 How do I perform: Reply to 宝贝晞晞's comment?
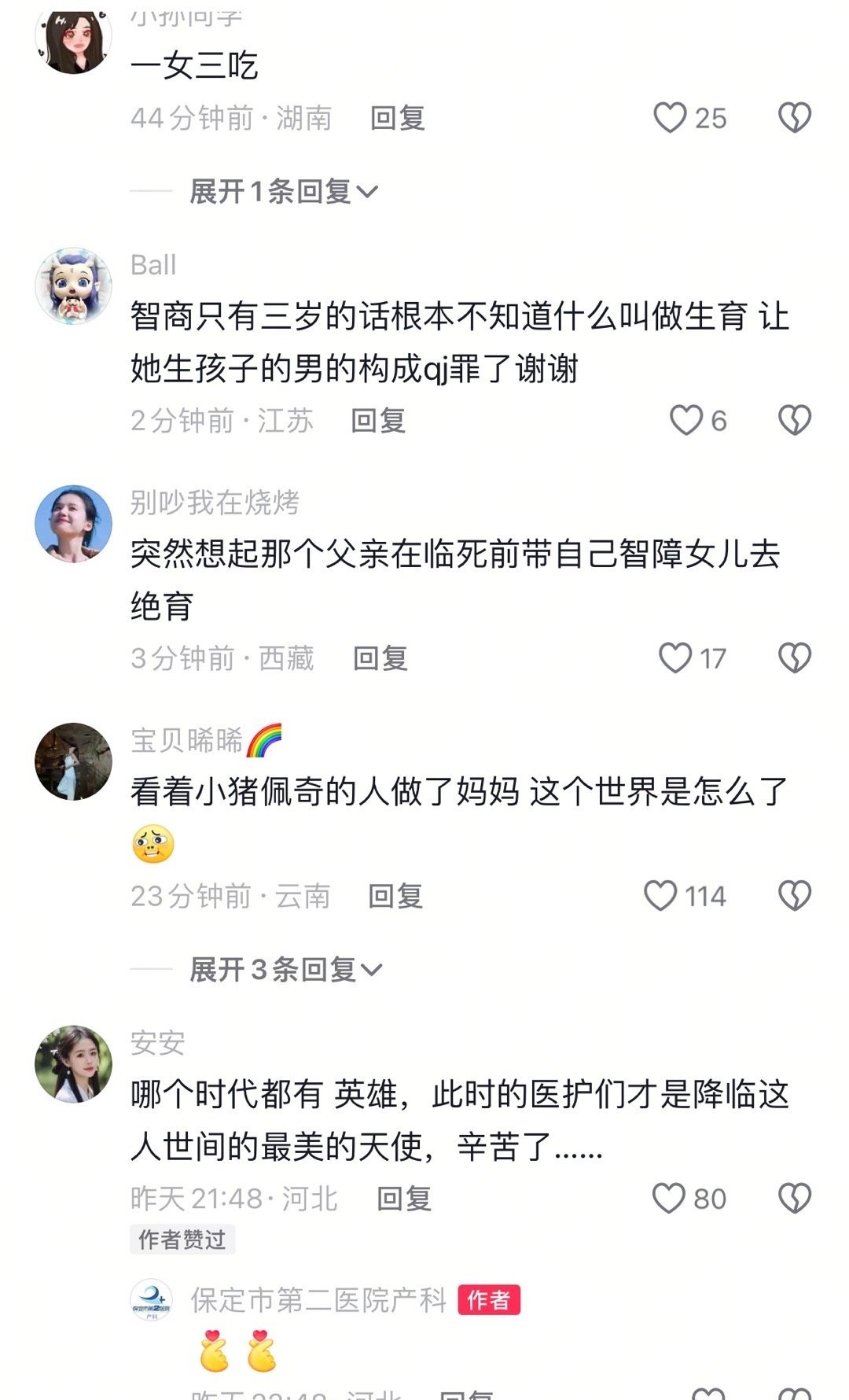click(x=395, y=896)
